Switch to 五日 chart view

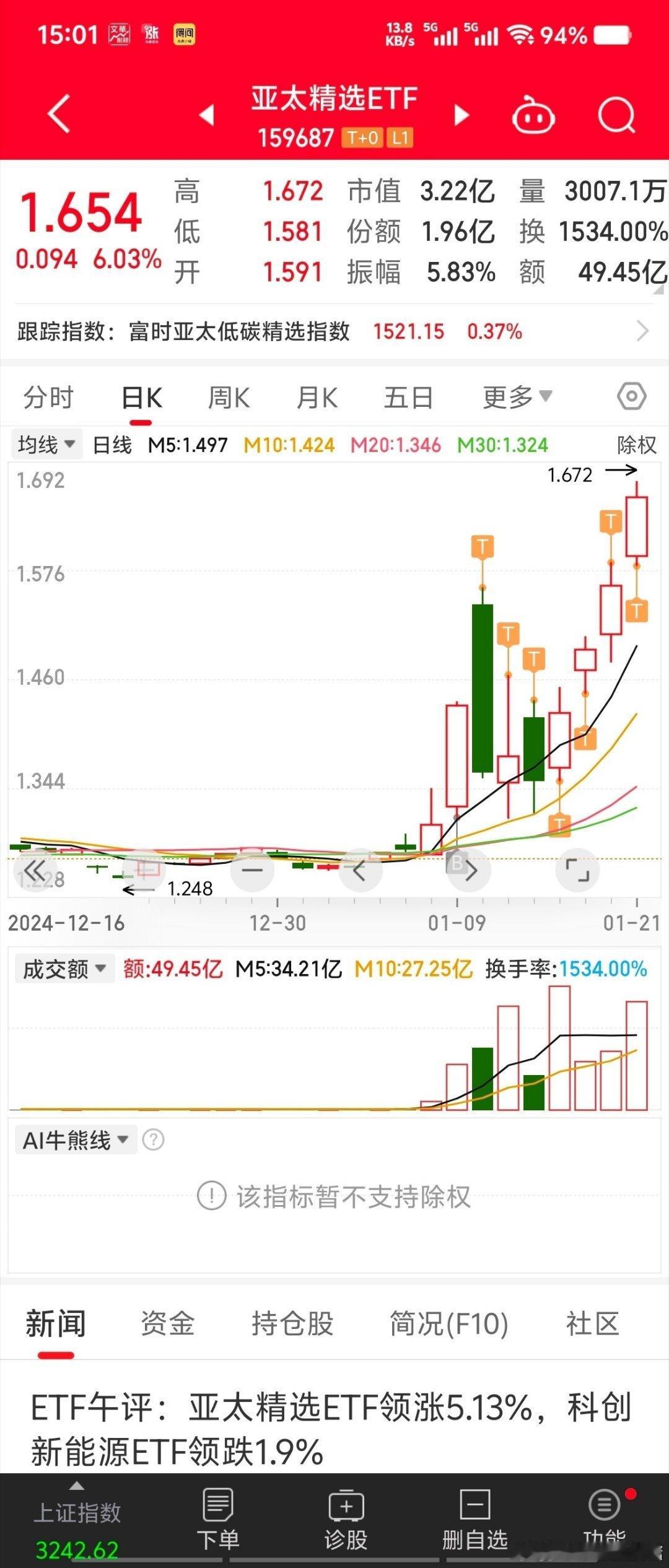coord(408,397)
